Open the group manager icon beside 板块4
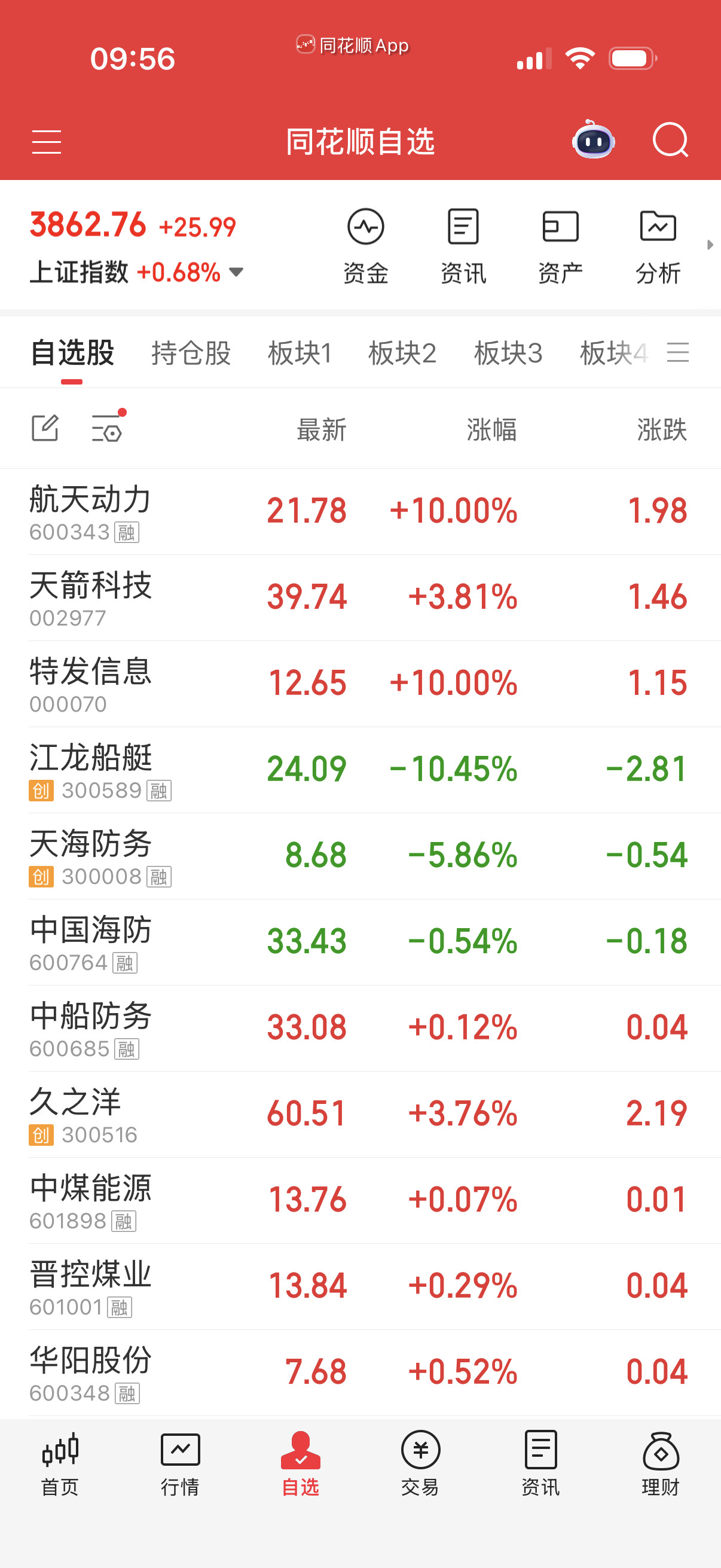Viewport: 721px width, 1568px height. pos(680,352)
